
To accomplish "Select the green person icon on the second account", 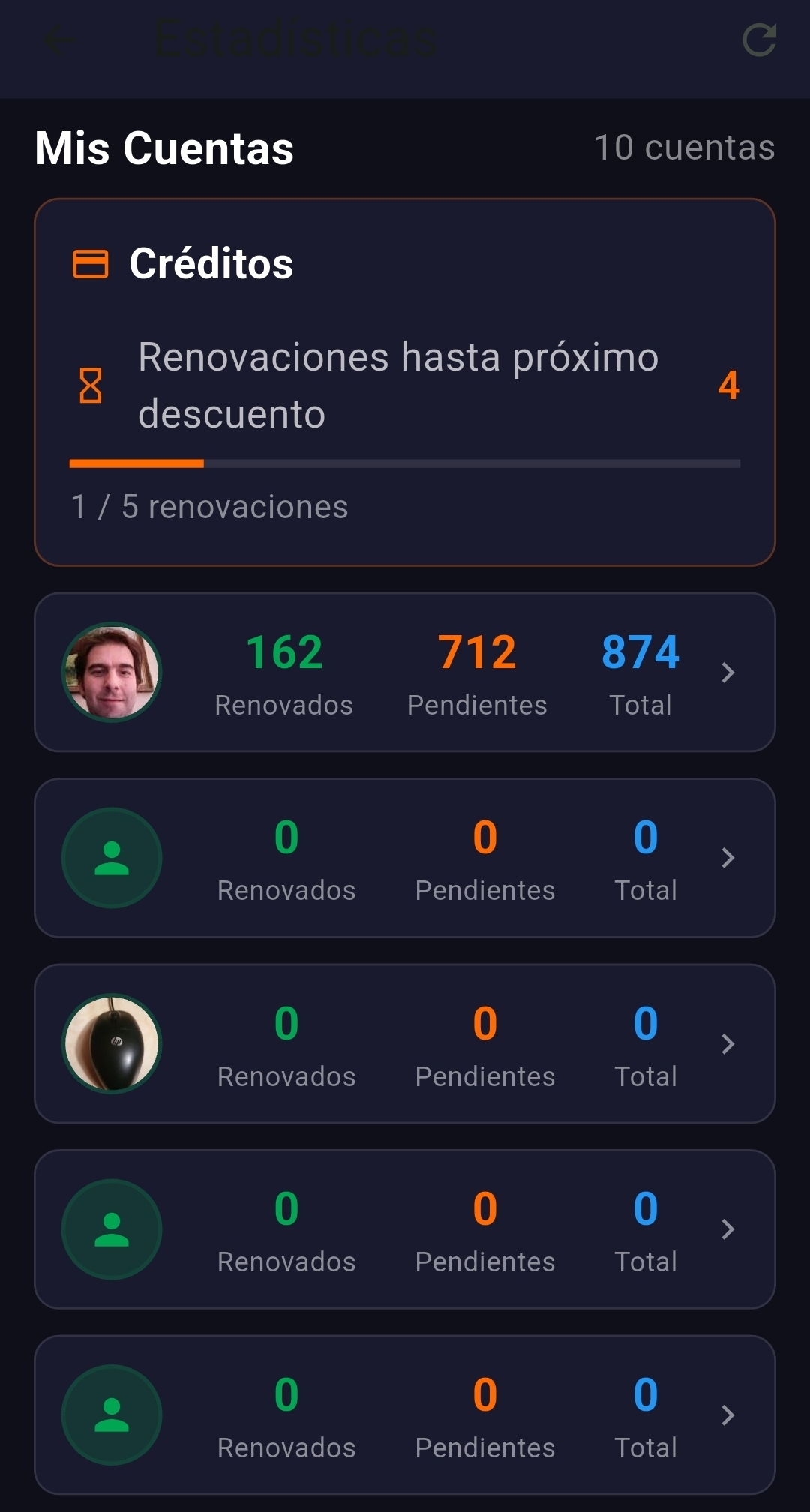I will point(111,858).
